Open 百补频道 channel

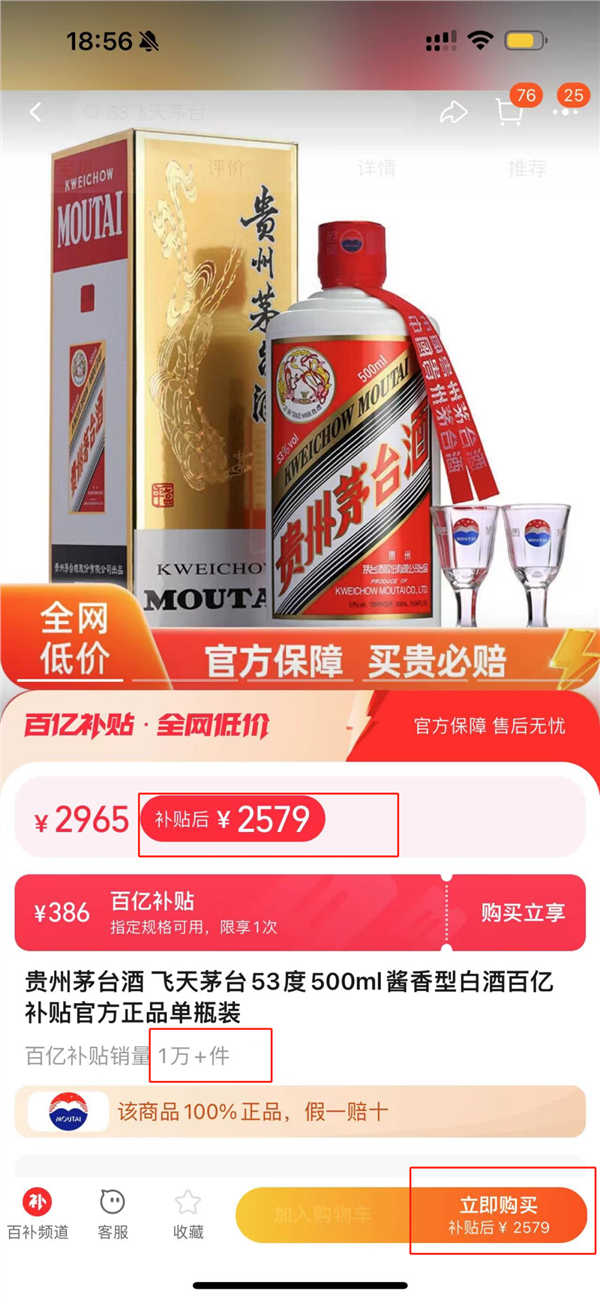click(x=38, y=1215)
